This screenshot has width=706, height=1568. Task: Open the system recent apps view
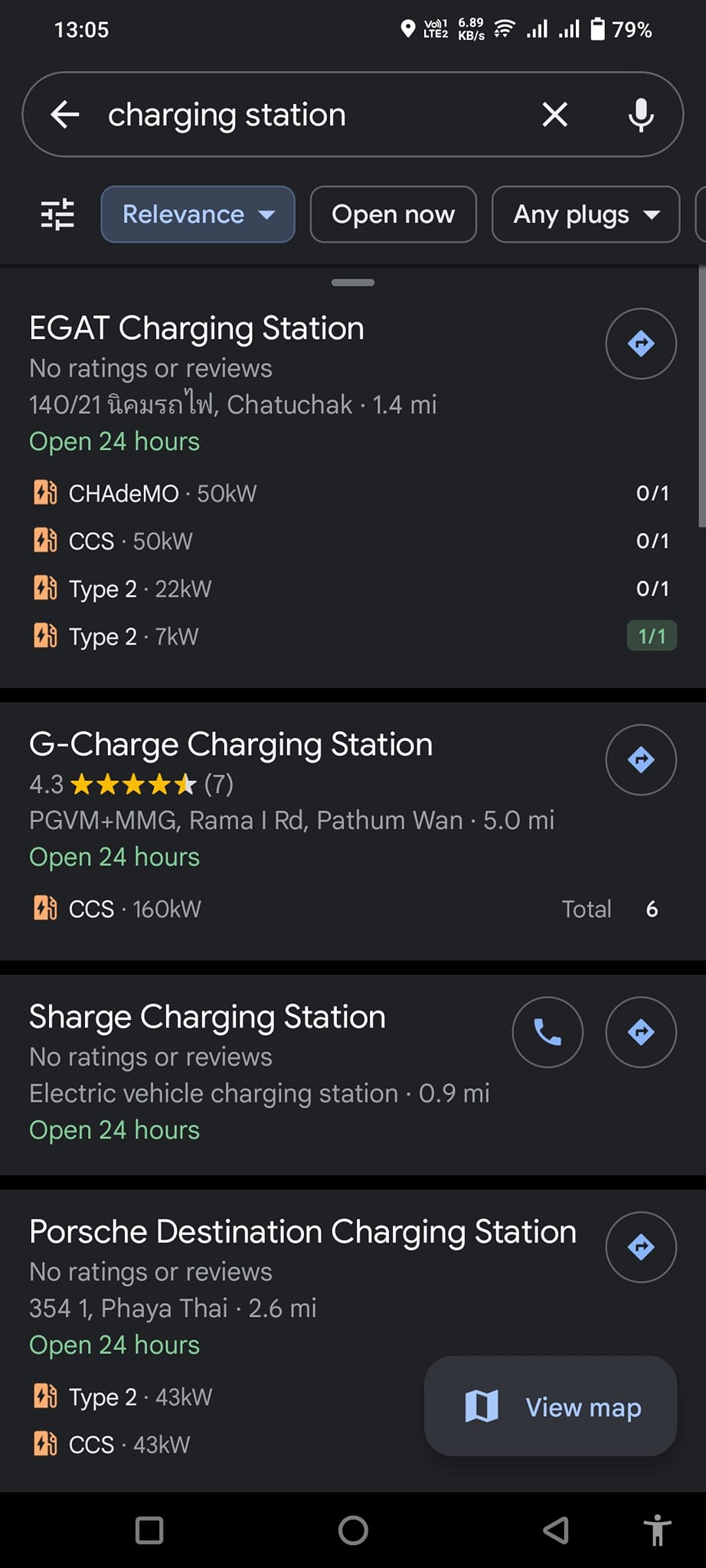click(x=149, y=1530)
